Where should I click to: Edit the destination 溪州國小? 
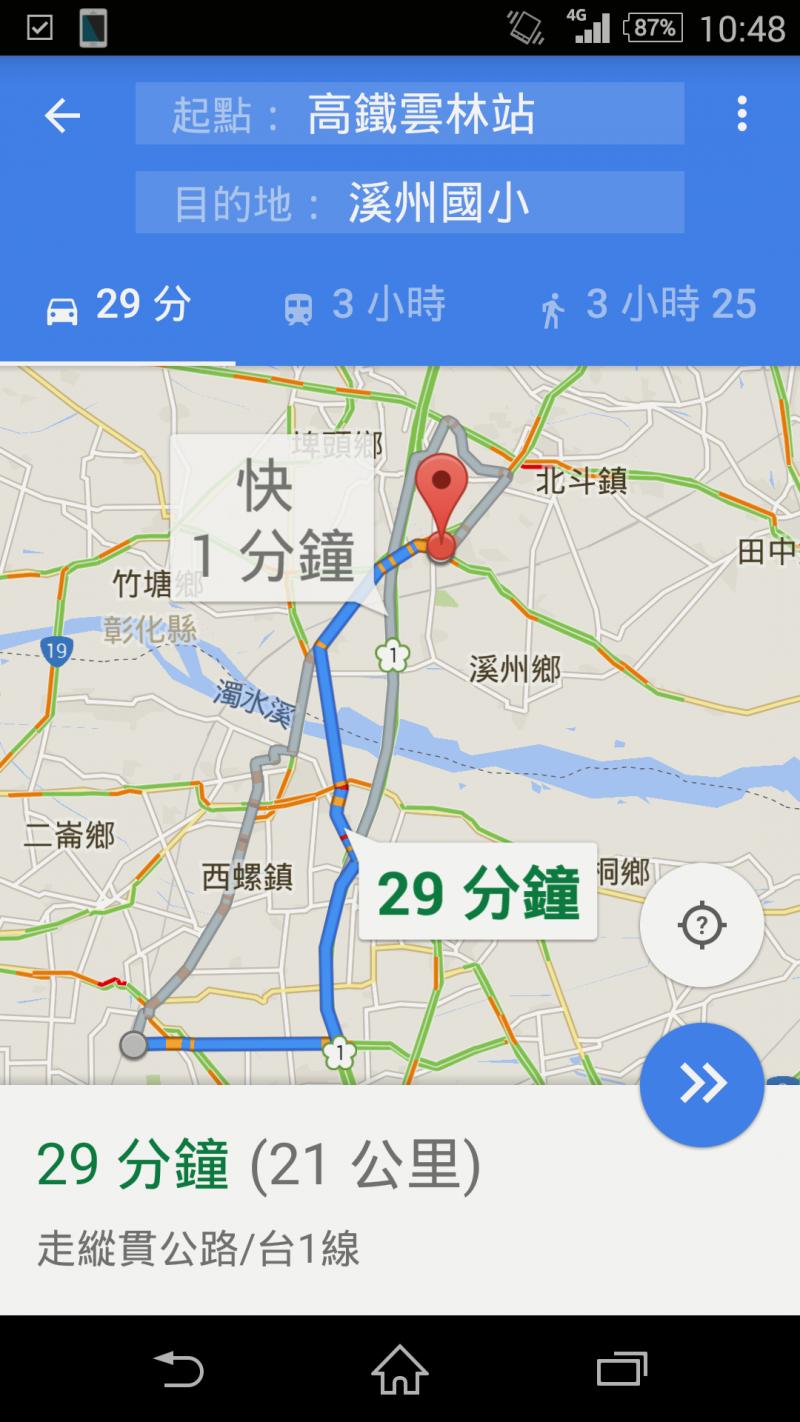tap(410, 203)
